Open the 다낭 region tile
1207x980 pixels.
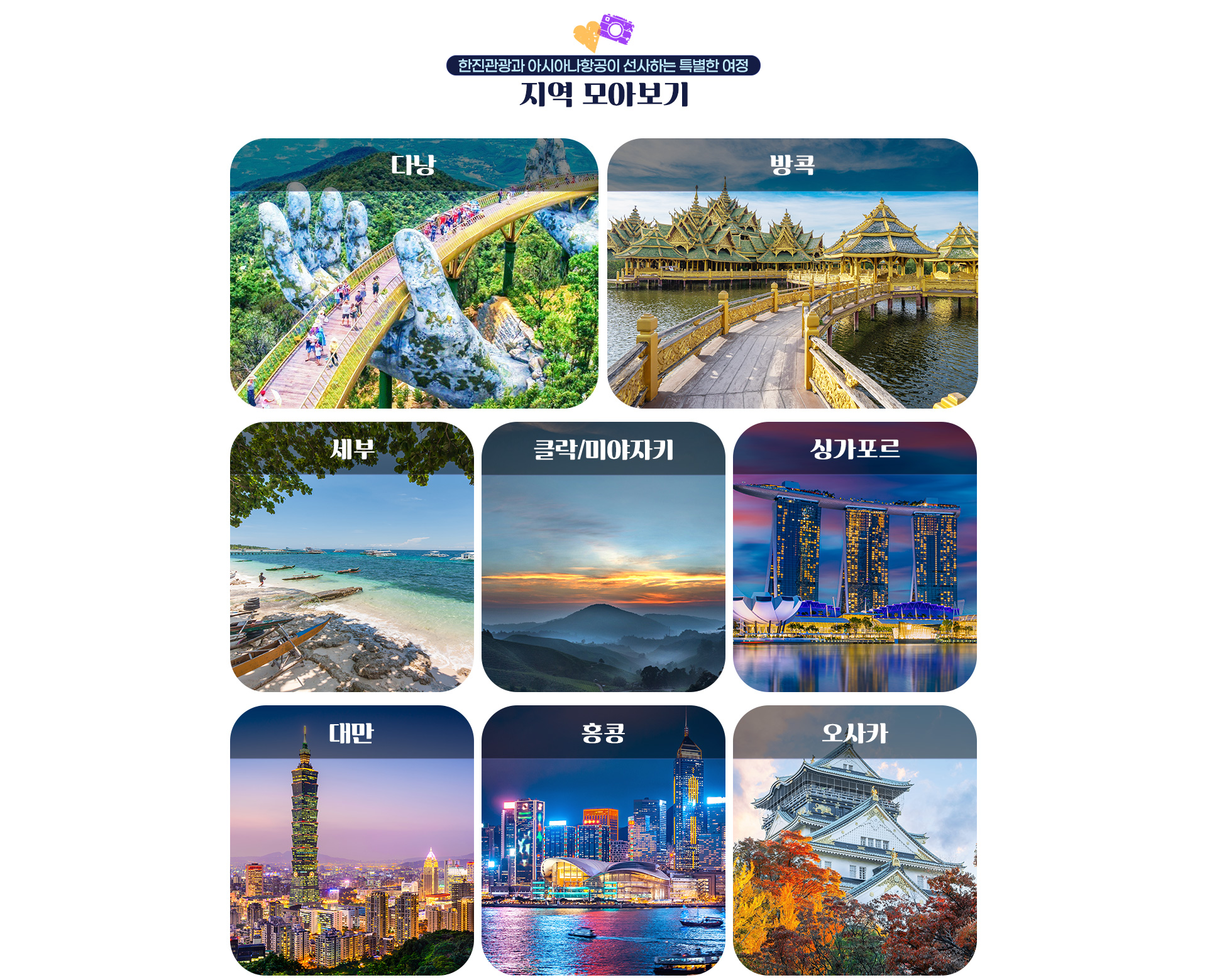(x=414, y=273)
